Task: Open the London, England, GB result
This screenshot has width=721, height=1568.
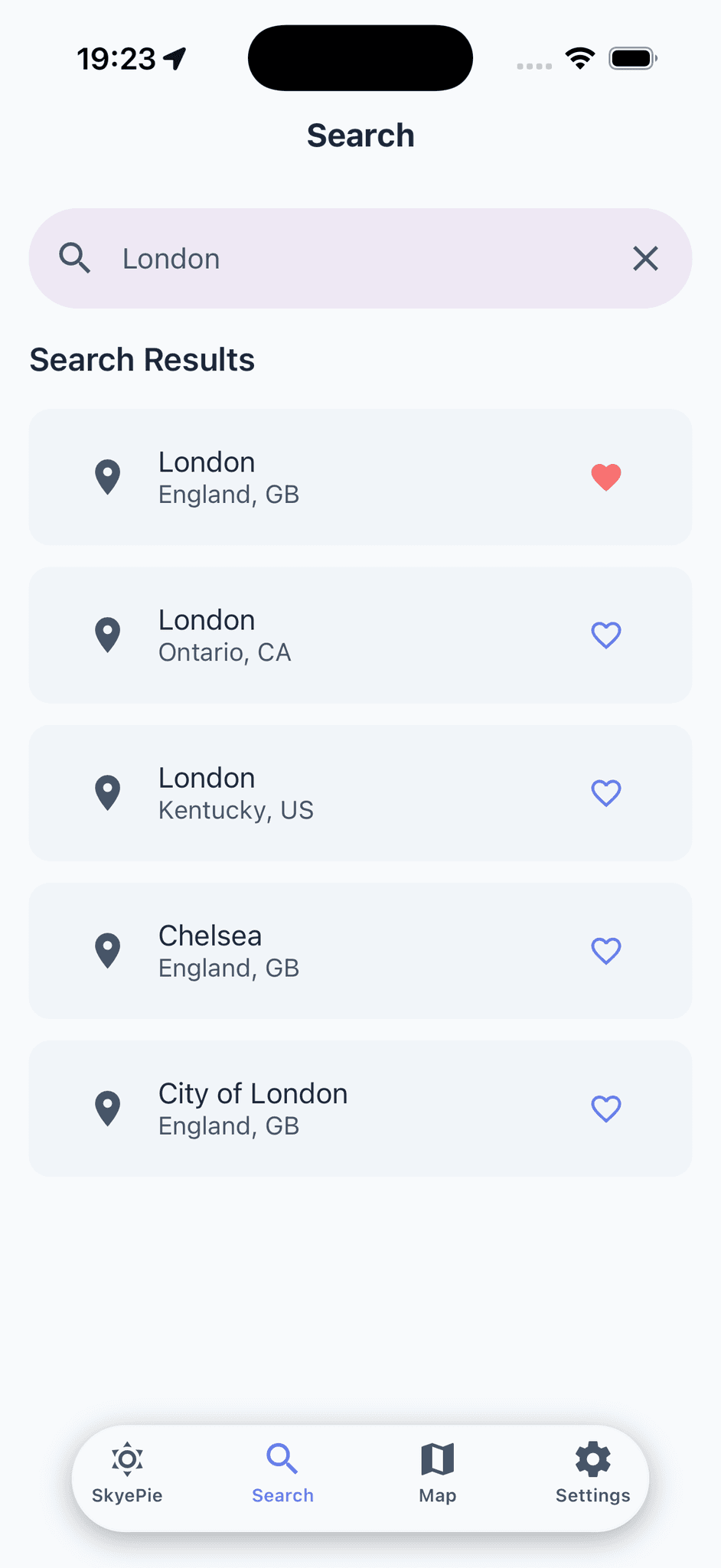Action: (306, 477)
